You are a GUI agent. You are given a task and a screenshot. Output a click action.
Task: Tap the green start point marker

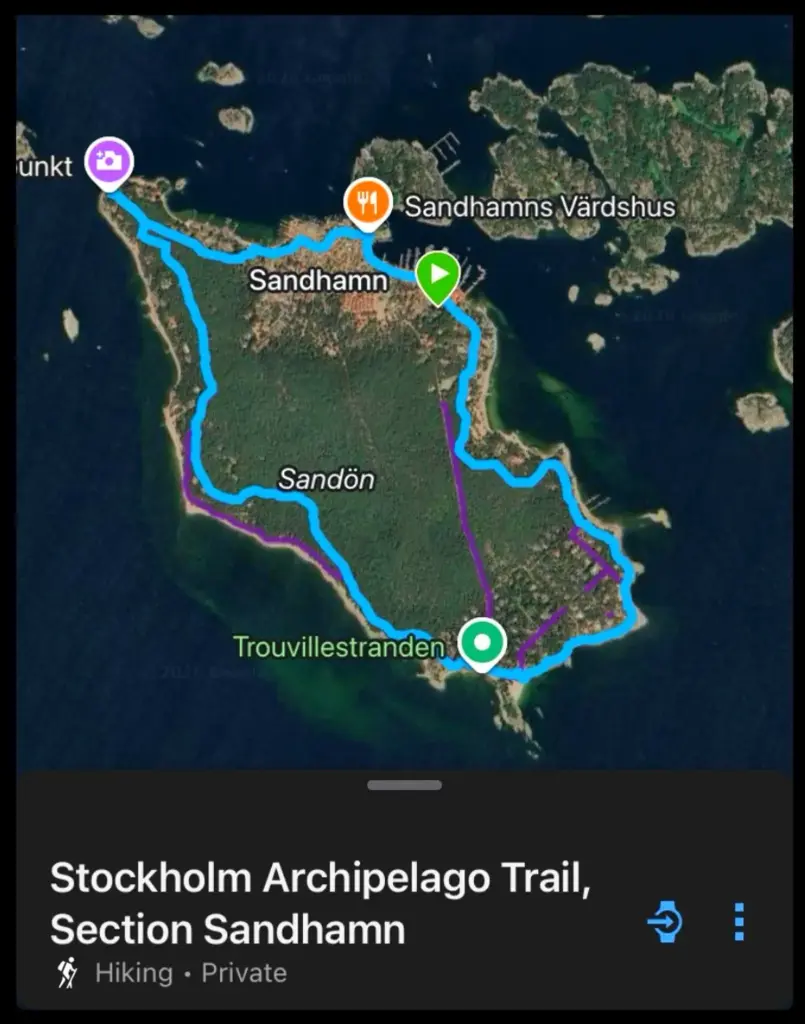point(438,278)
